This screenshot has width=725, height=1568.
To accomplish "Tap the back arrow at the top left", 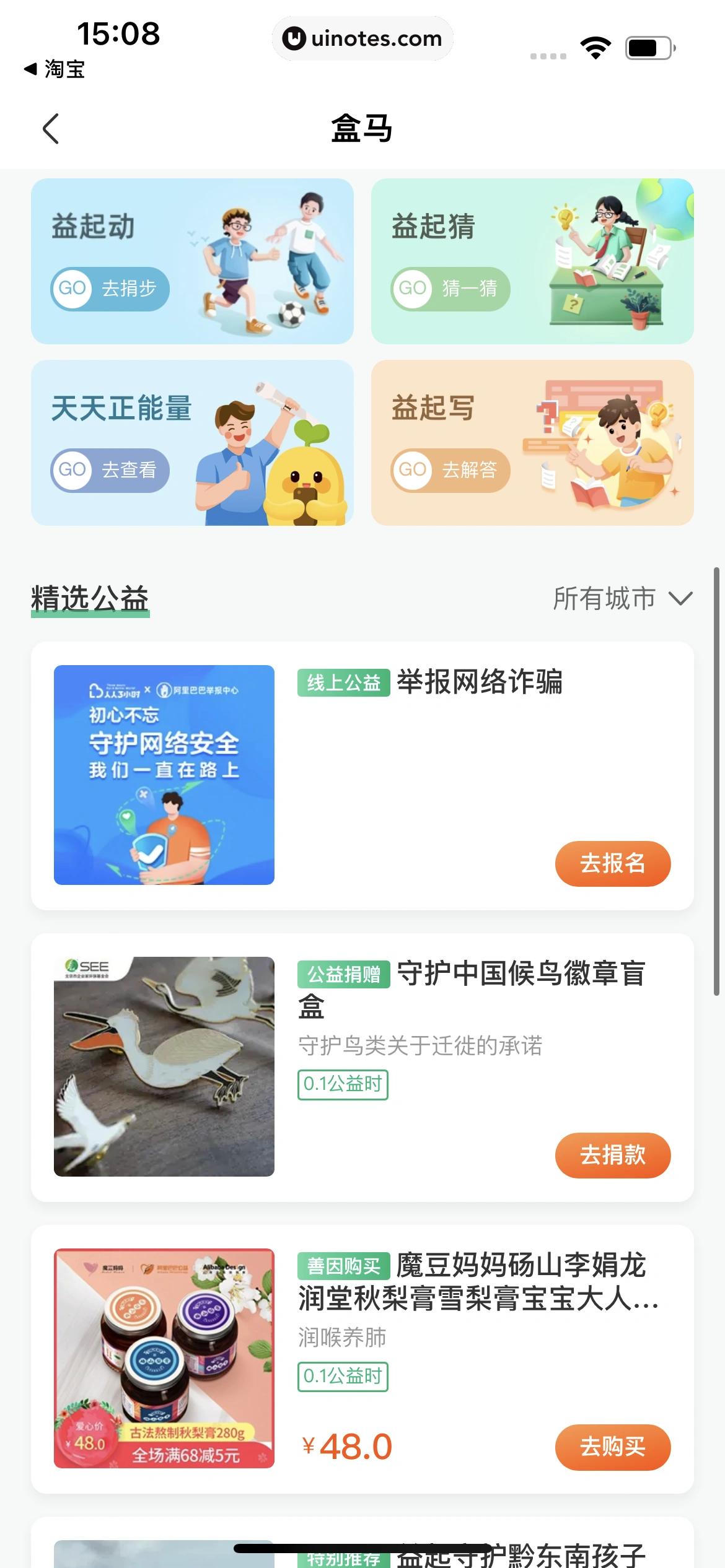I will [x=52, y=129].
